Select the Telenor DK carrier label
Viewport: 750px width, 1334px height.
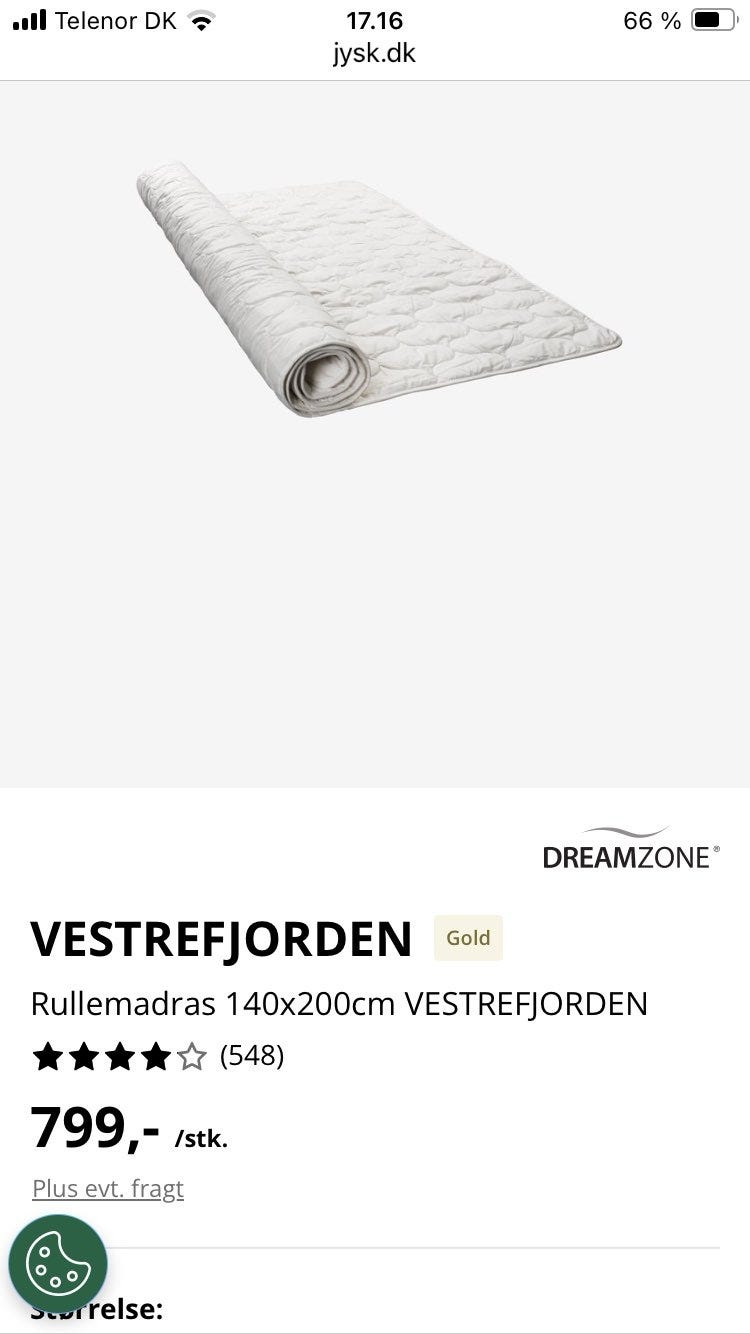click(117, 20)
